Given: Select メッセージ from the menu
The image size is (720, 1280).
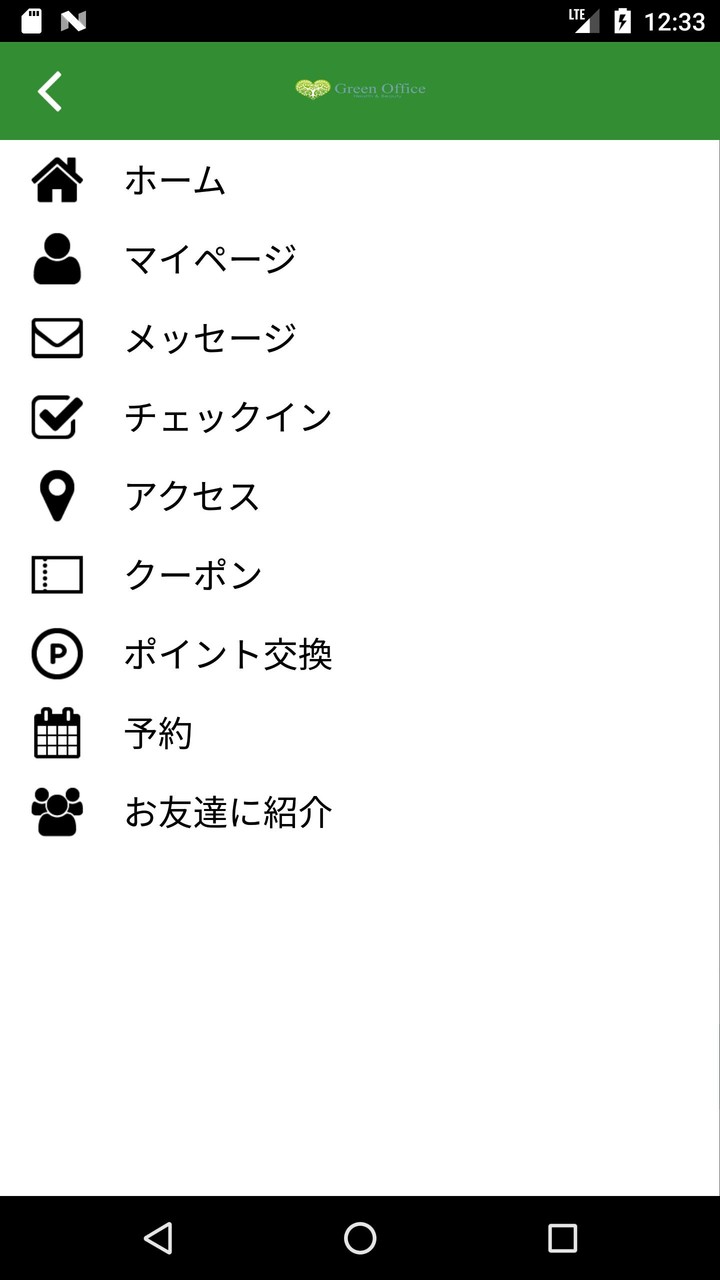Looking at the screenshot, I should click(x=210, y=338).
